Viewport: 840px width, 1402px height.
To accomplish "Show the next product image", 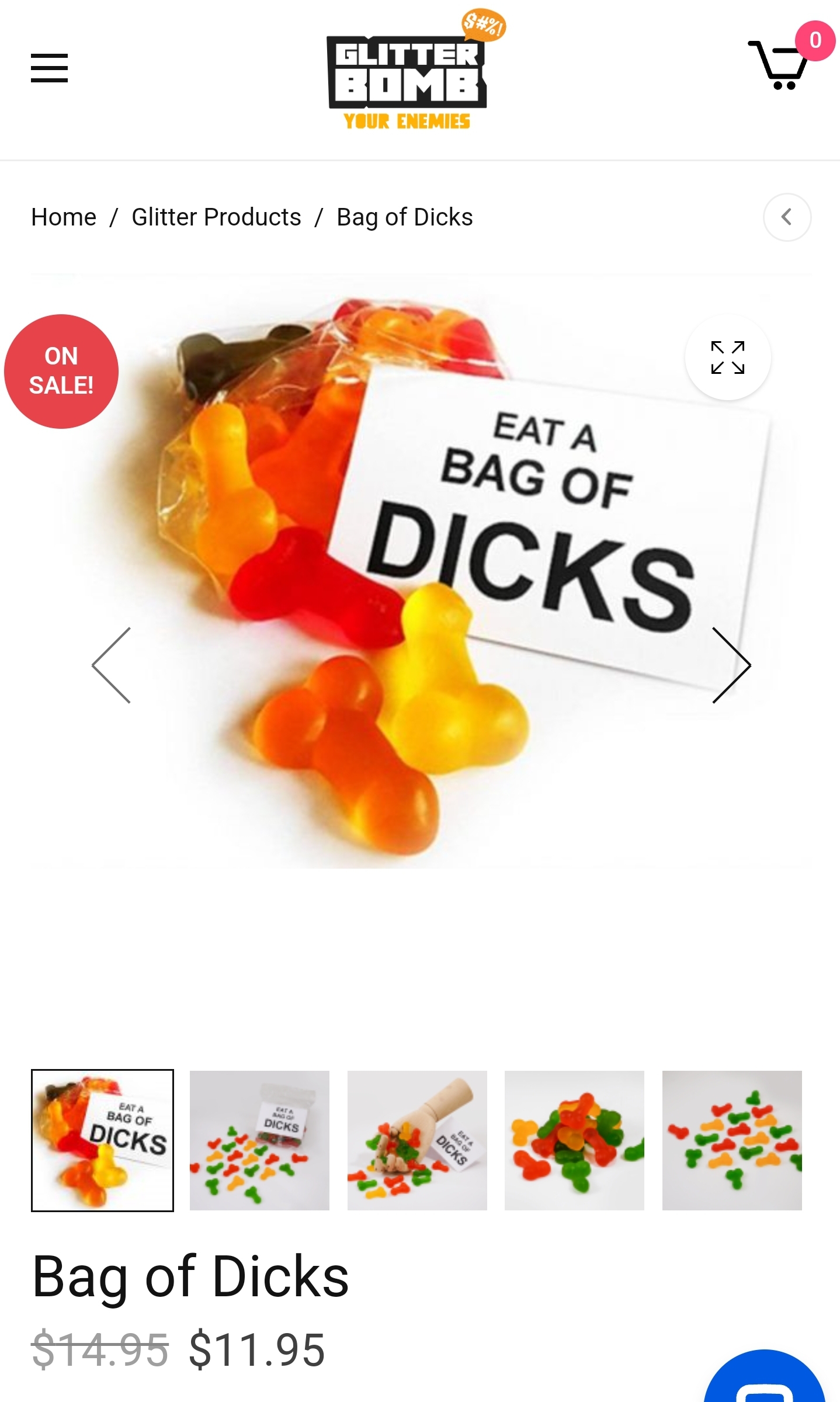I will click(x=731, y=665).
